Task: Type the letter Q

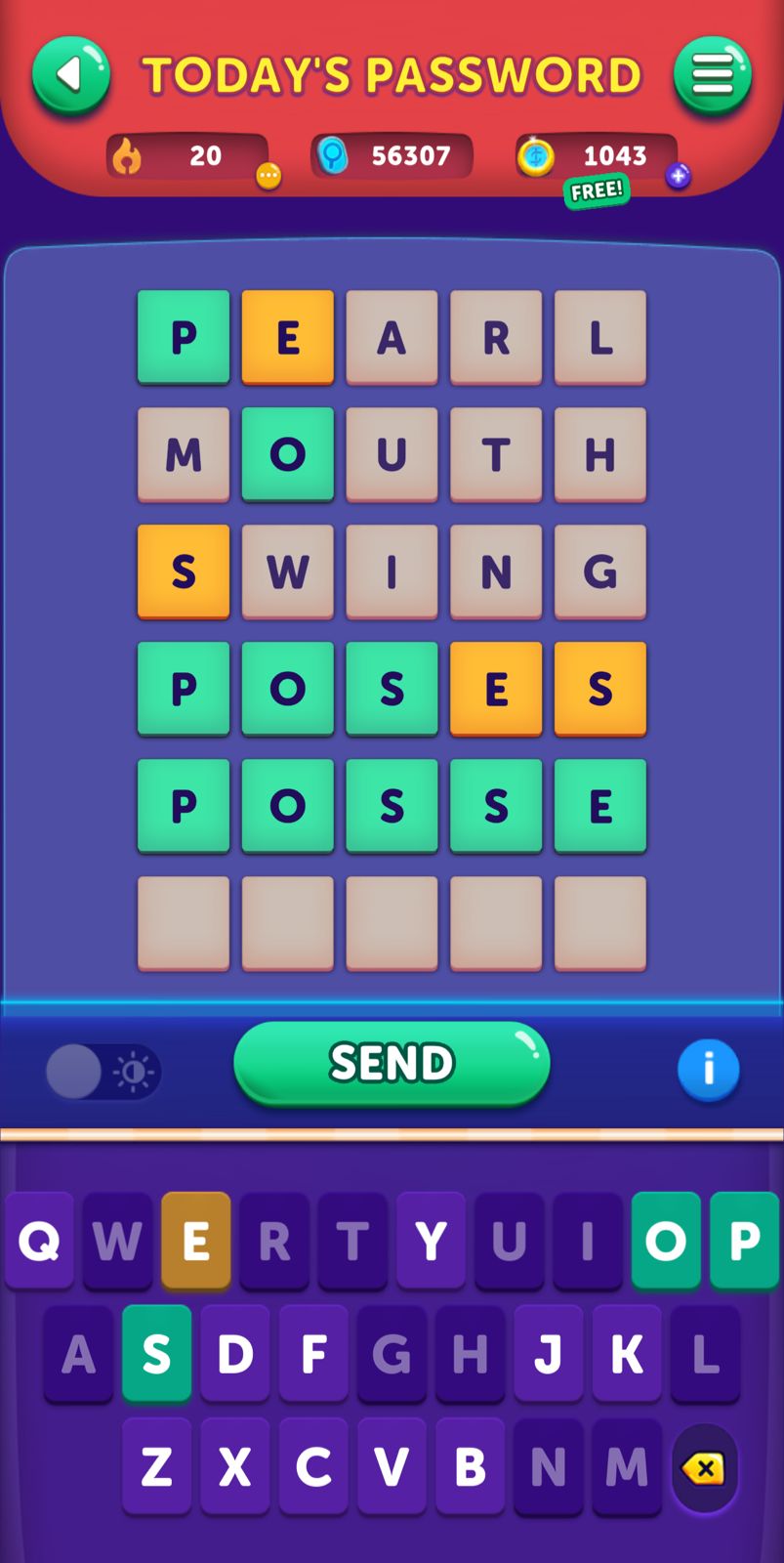Action: [x=39, y=1241]
